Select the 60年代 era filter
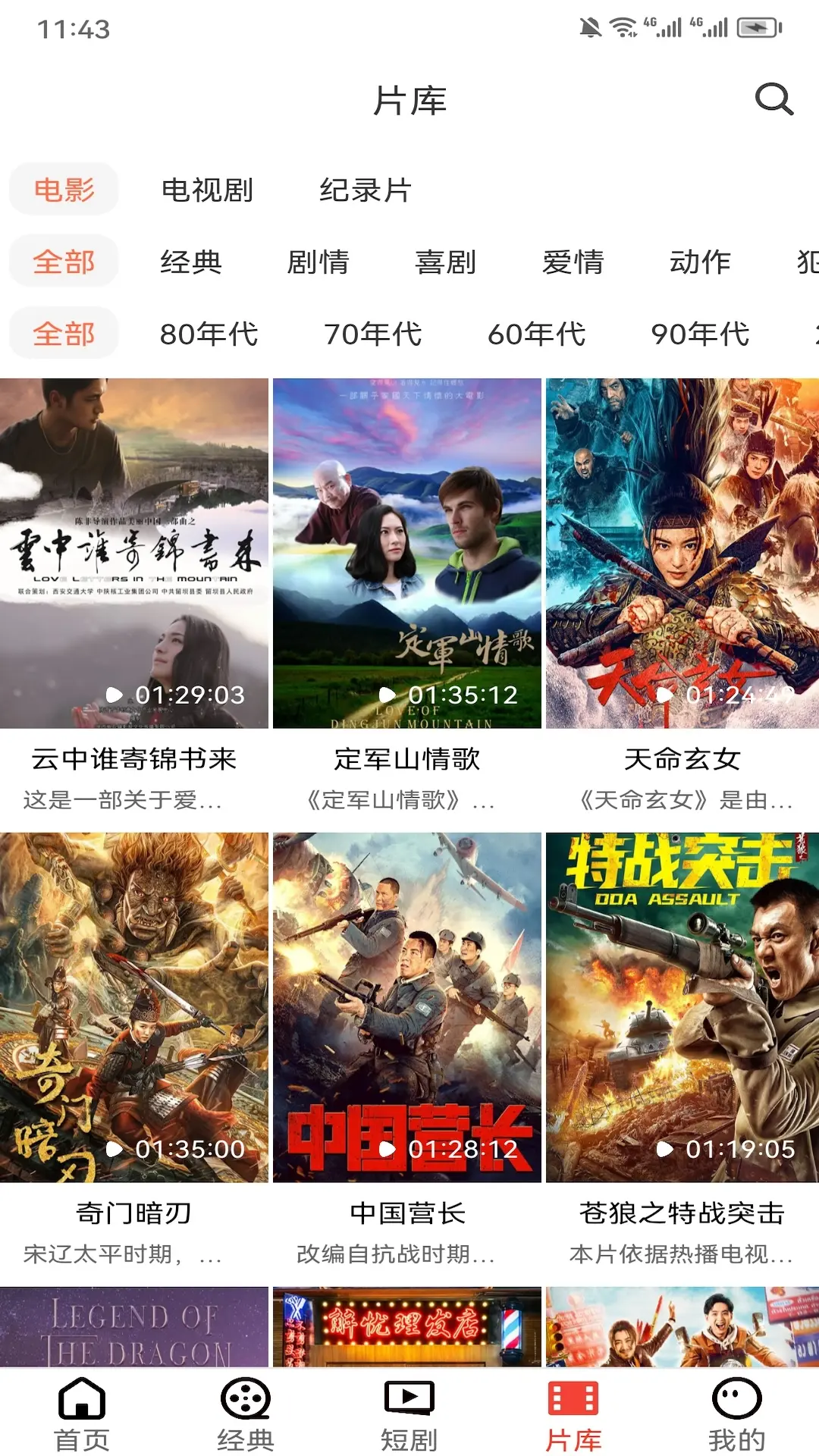The height and width of the screenshot is (1456, 819). tap(537, 334)
